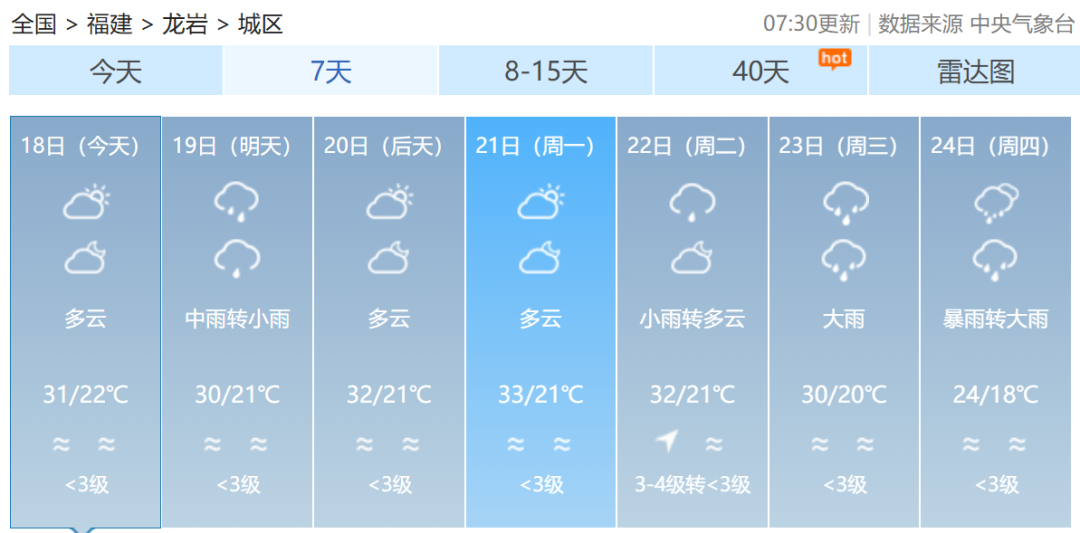Open the 8-15天 forecast tab
This screenshot has width=1080, height=533.
pos(545,71)
